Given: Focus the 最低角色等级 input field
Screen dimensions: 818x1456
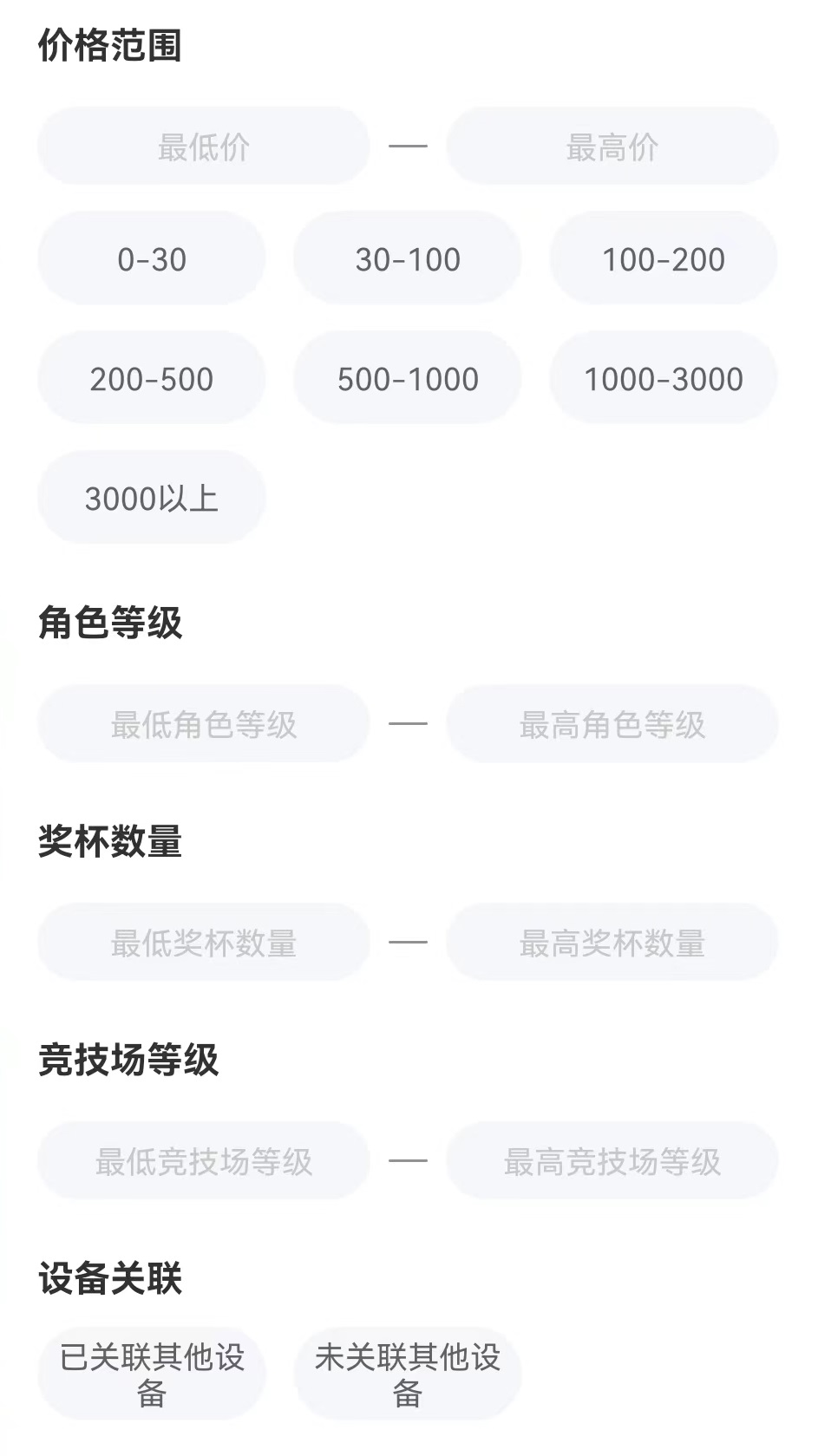Looking at the screenshot, I should coord(204,724).
